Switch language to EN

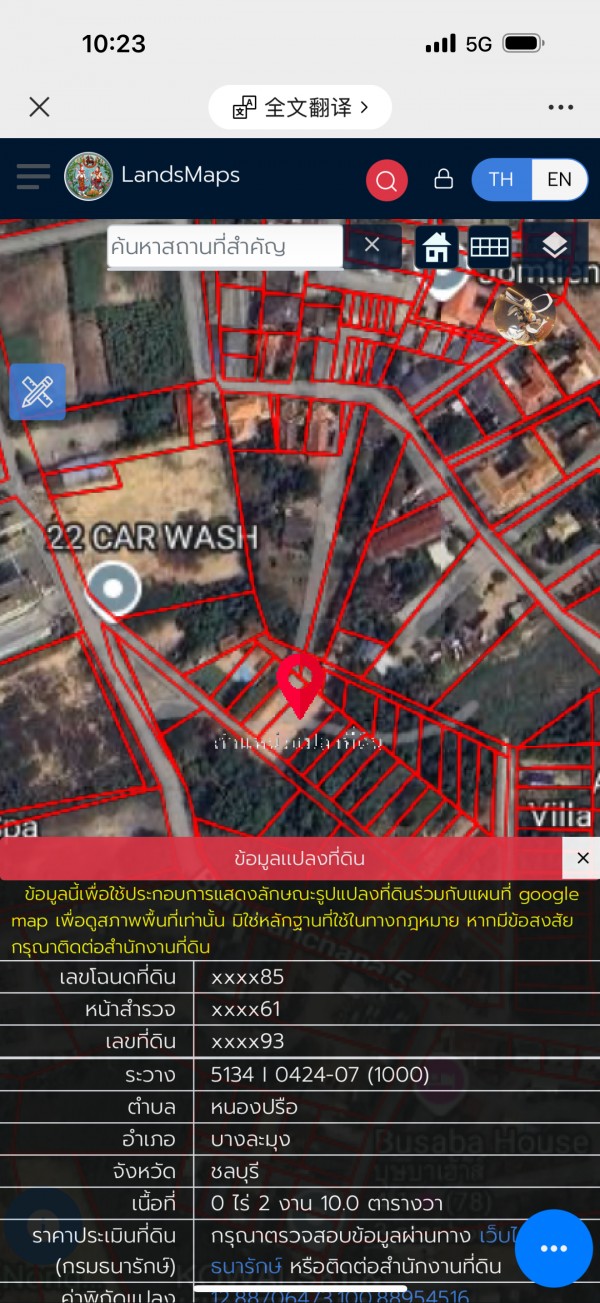[559, 179]
